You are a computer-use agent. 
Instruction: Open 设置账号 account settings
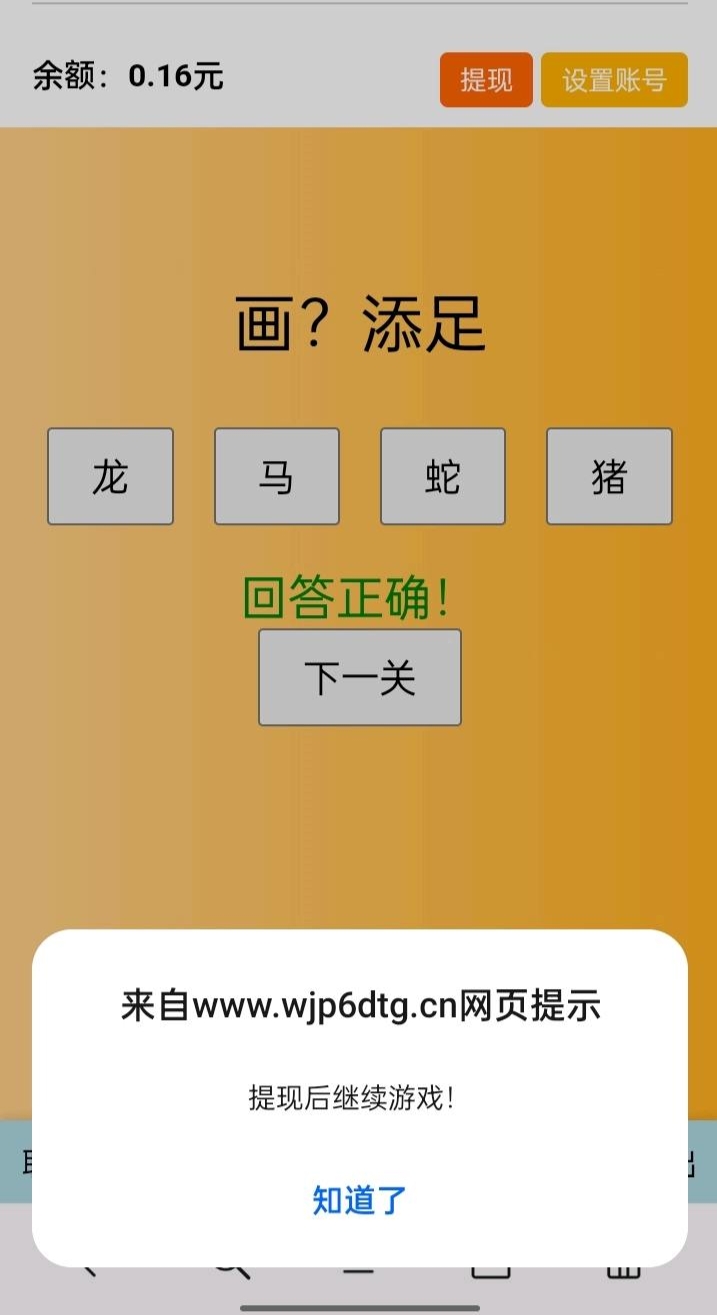pyautogui.click(x=614, y=80)
